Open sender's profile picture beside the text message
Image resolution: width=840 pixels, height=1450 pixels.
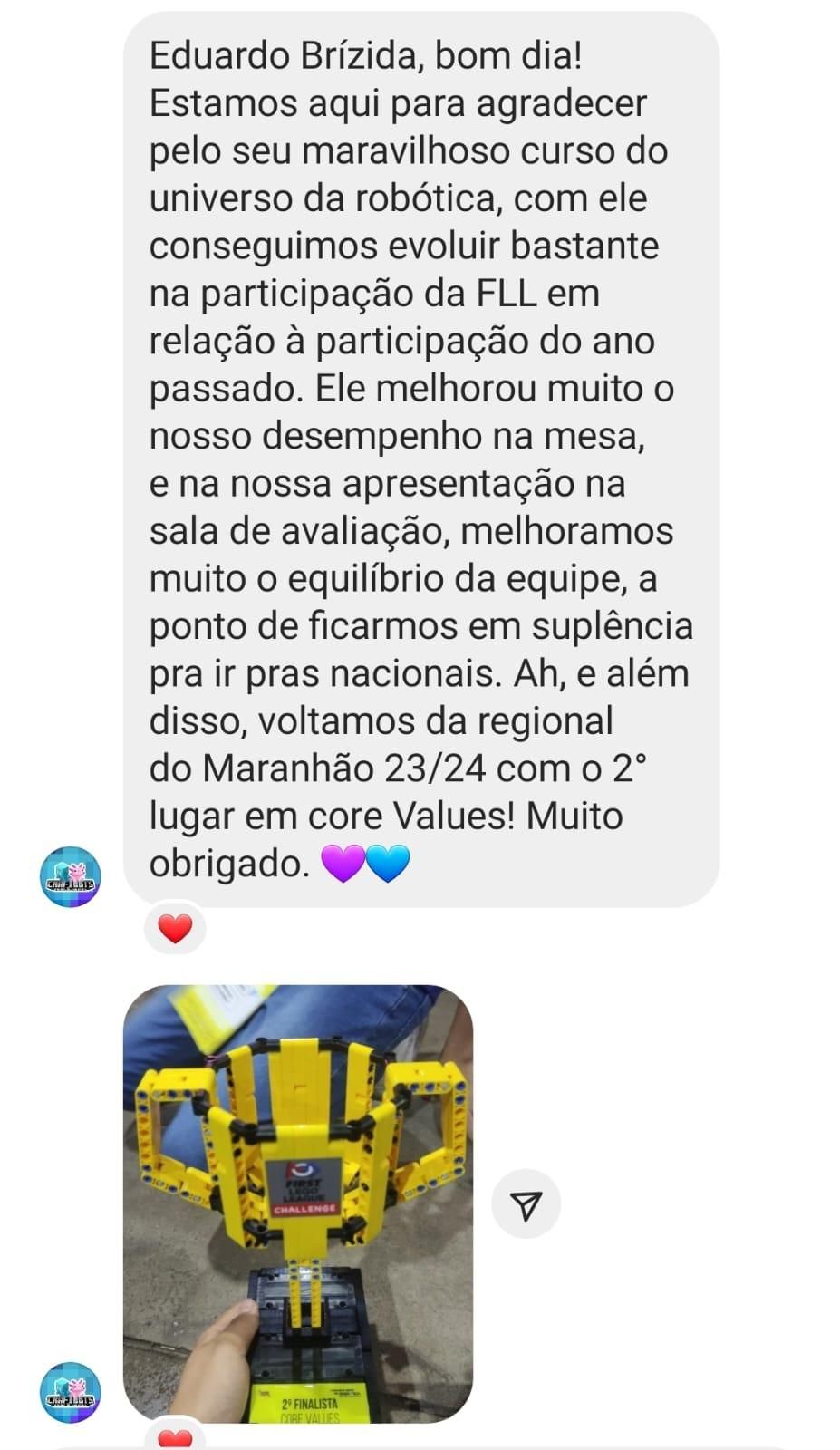coord(71,876)
